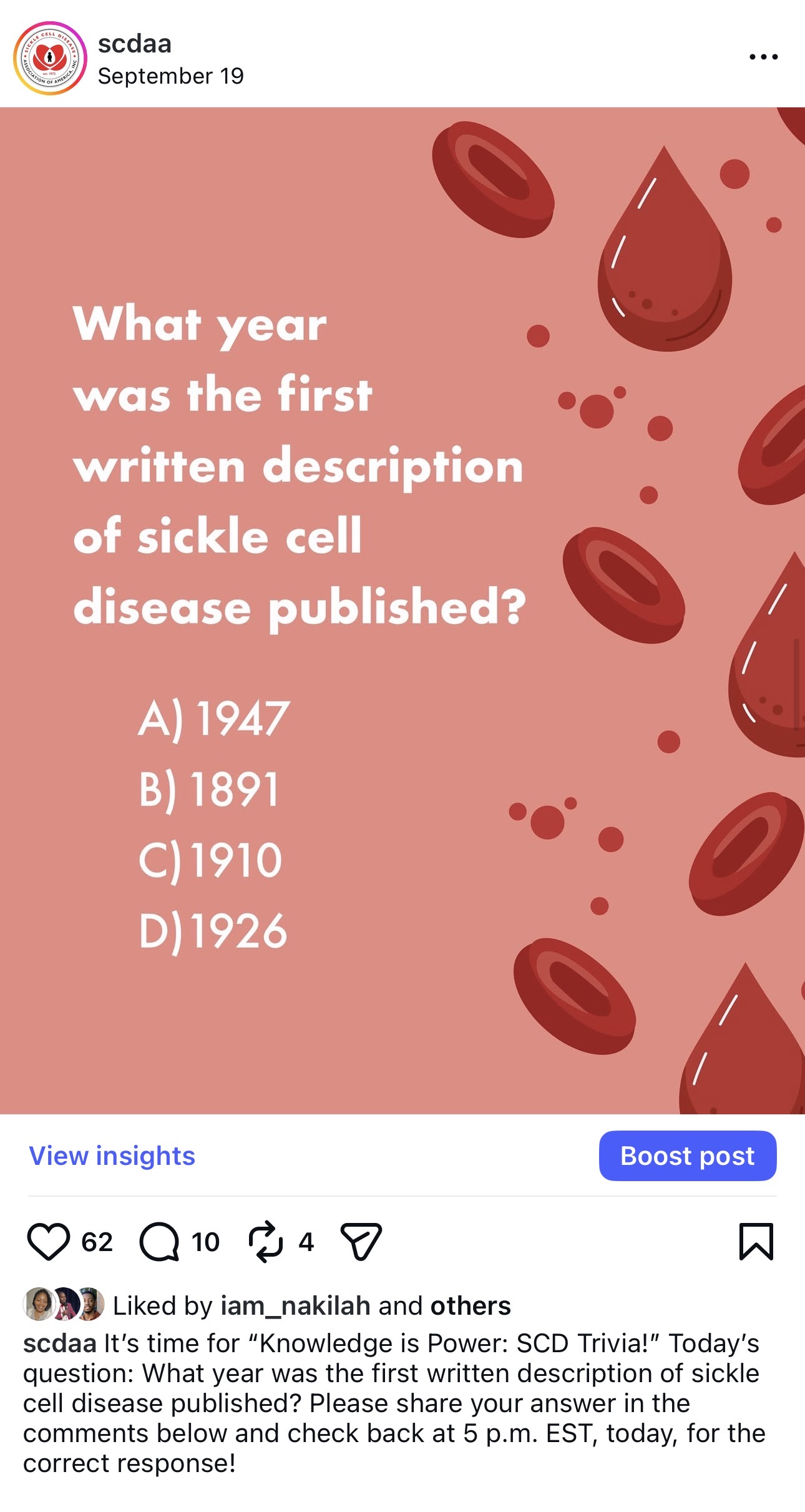Image resolution: width=805 pixels, height=1512 pixels.
Task: View others who liked this post
Action: pyautogui.click(x=471, y=1306)
